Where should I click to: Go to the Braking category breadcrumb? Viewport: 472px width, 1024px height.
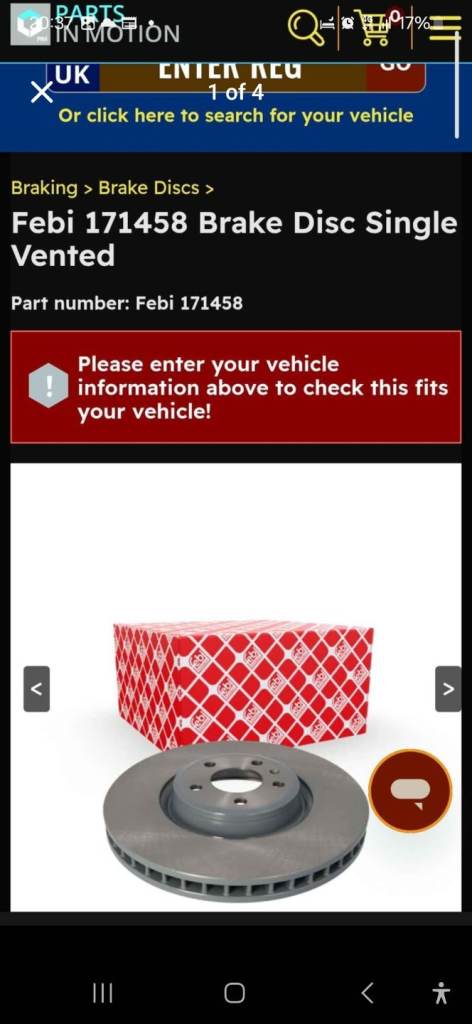[x=44, y=188]
